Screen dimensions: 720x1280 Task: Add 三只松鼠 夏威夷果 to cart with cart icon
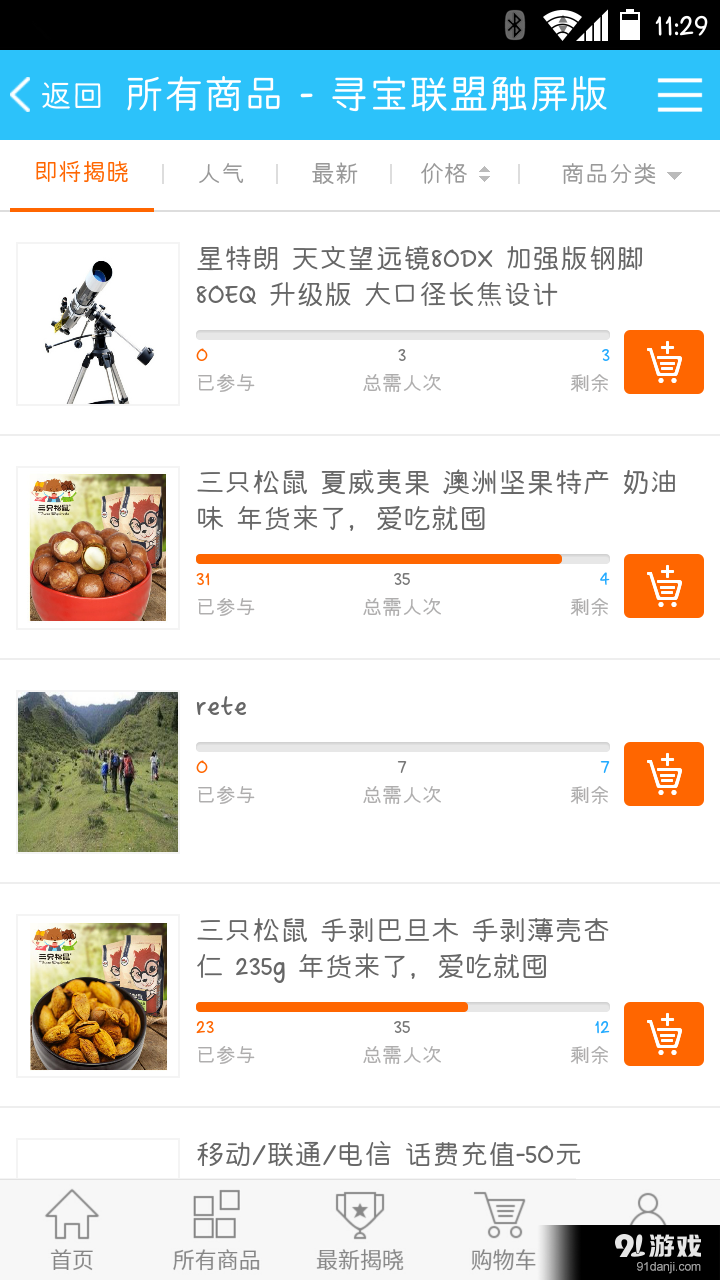(x=663, y=586)
